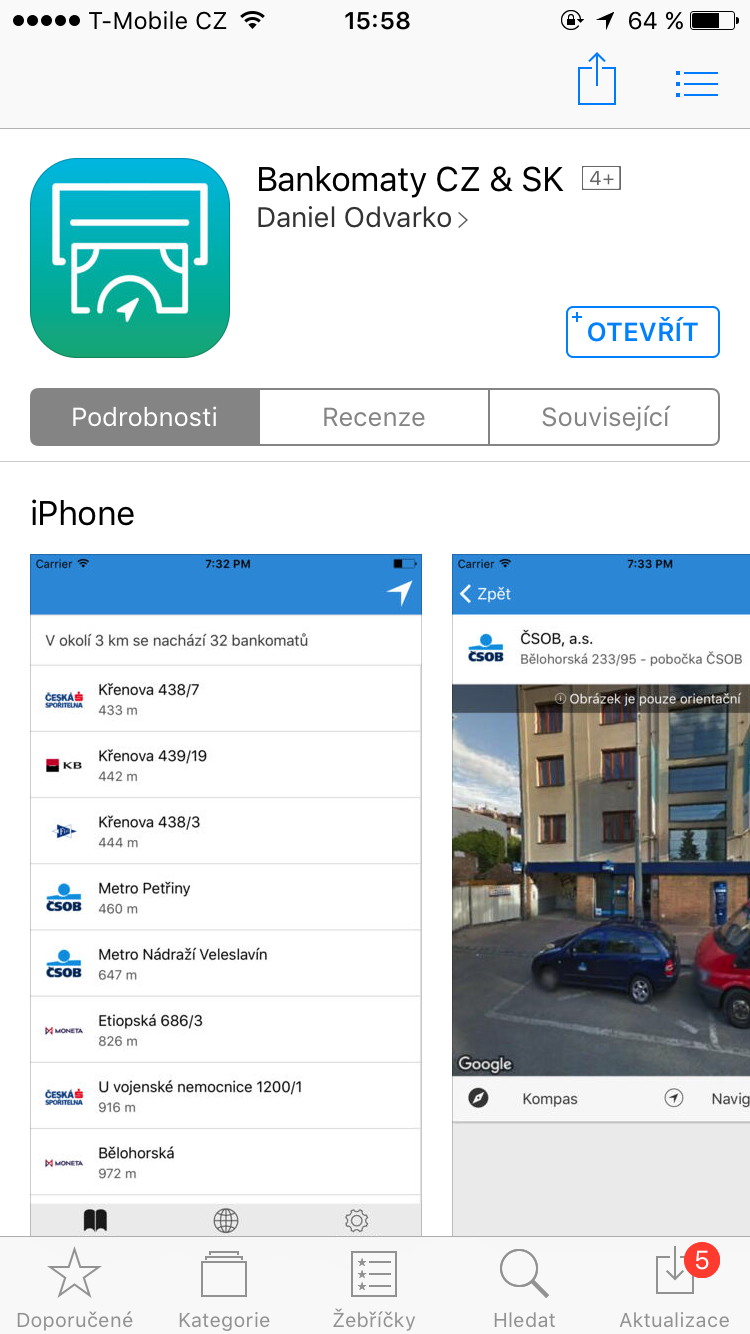Select the Doporučené star icon
The image size is (750, 1334).
coord(75,1273)
